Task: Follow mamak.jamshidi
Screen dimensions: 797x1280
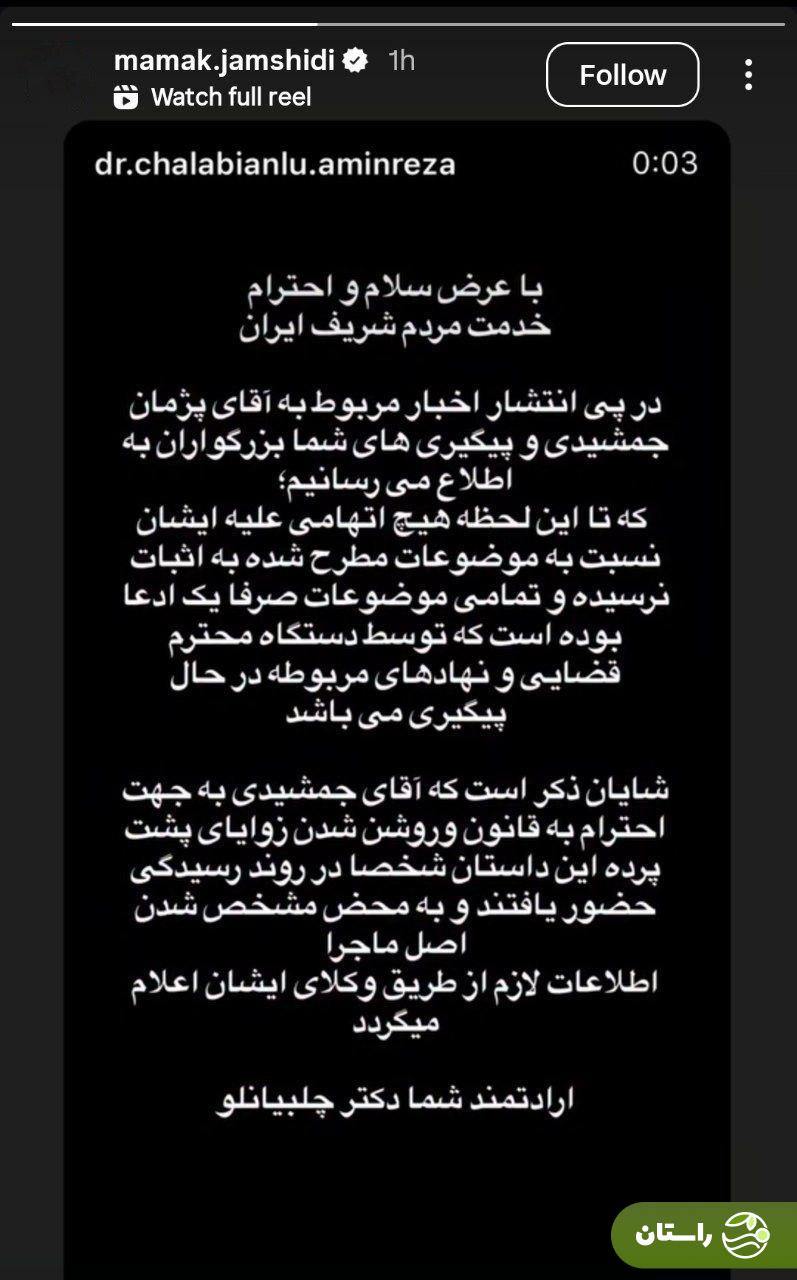Action: [622, 75]
